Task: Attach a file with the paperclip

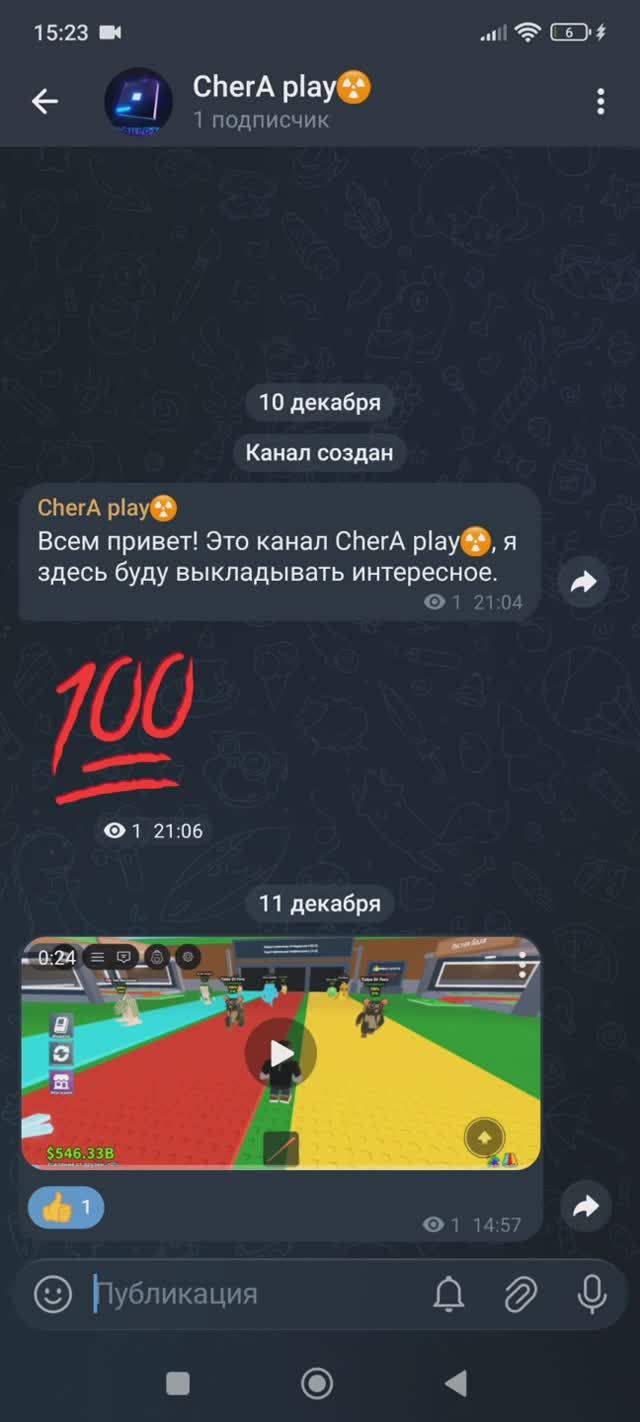Action: (520, 1295)
